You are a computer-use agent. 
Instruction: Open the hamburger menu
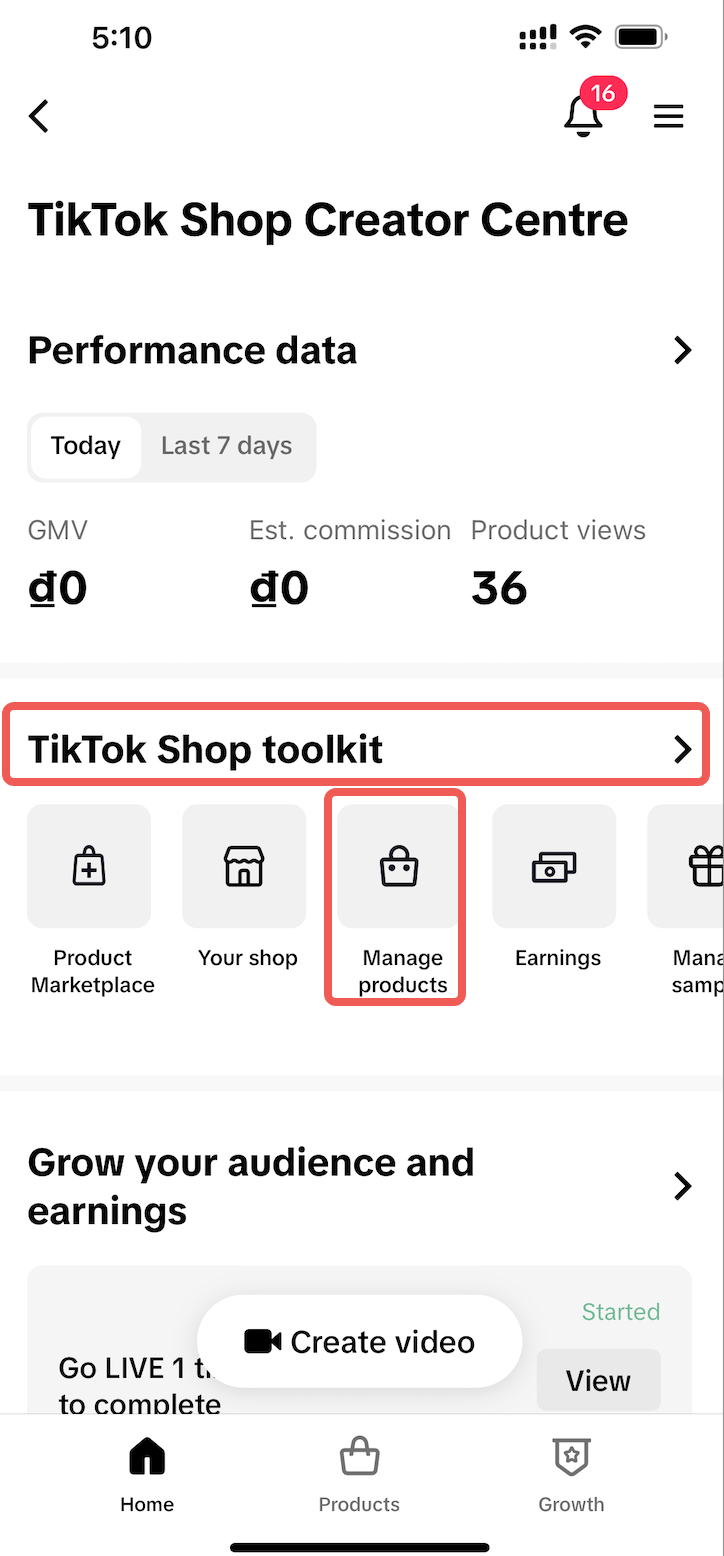coord(668,117)
